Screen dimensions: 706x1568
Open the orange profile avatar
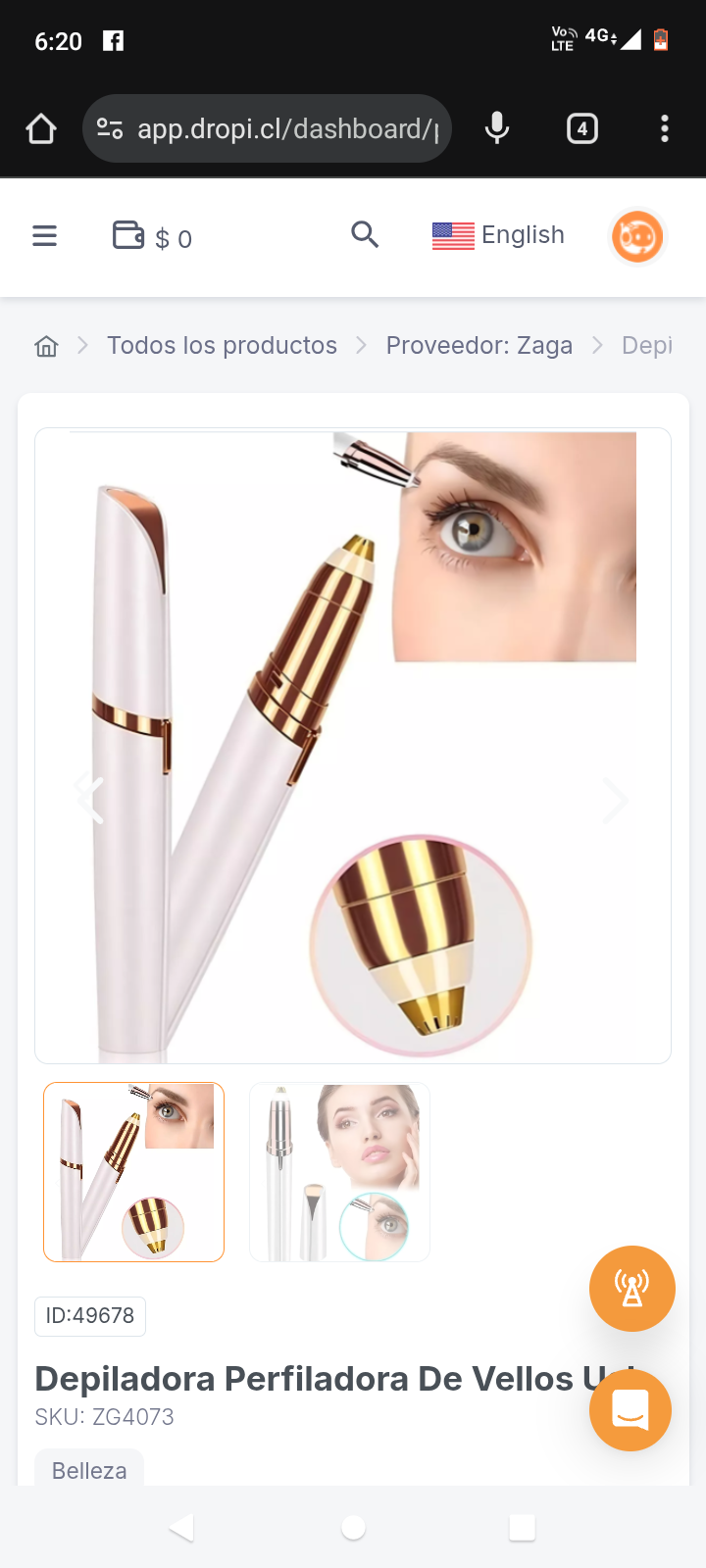[637, 236]
